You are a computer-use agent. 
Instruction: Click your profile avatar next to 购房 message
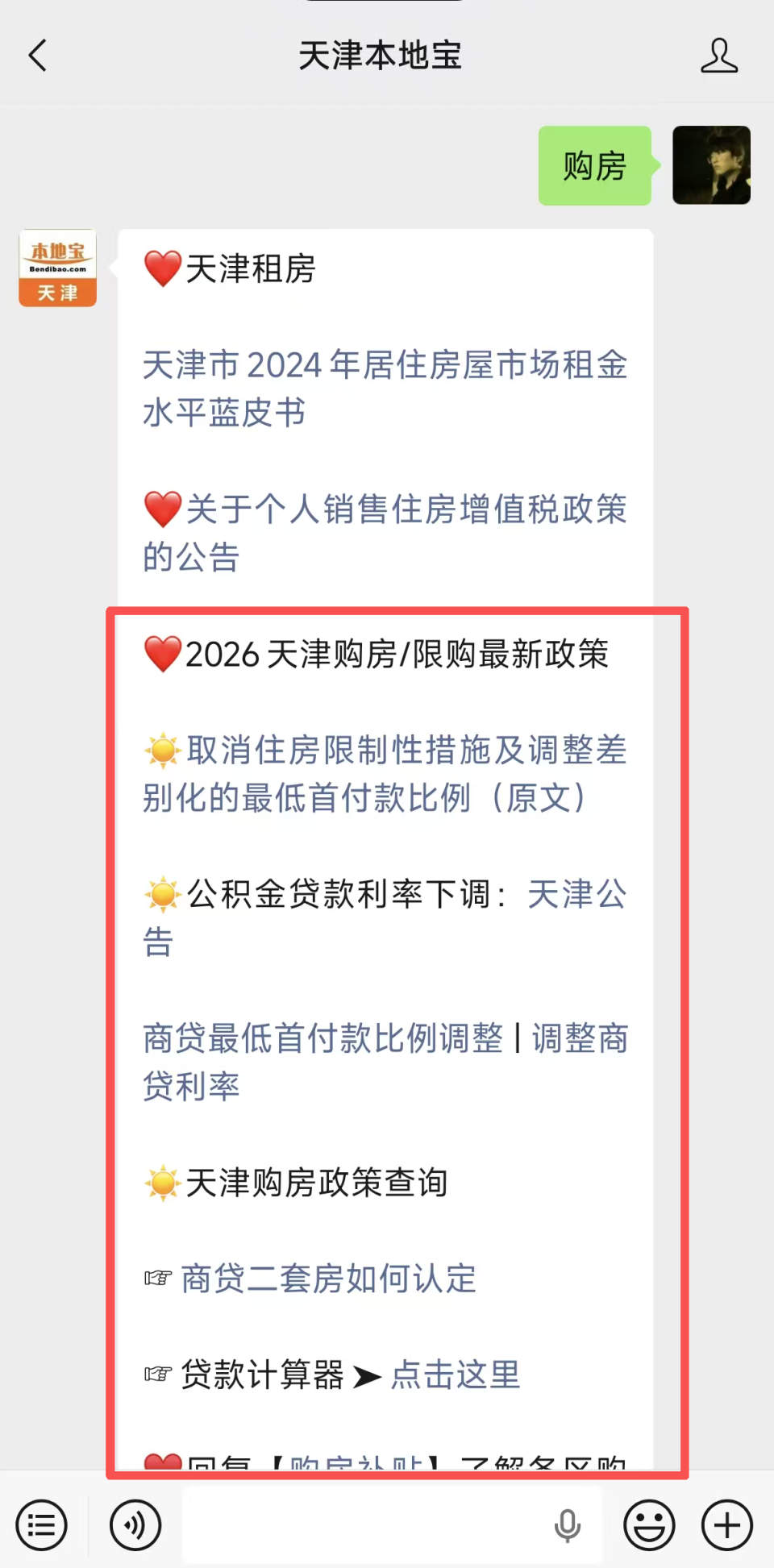(x=711, y=166)
